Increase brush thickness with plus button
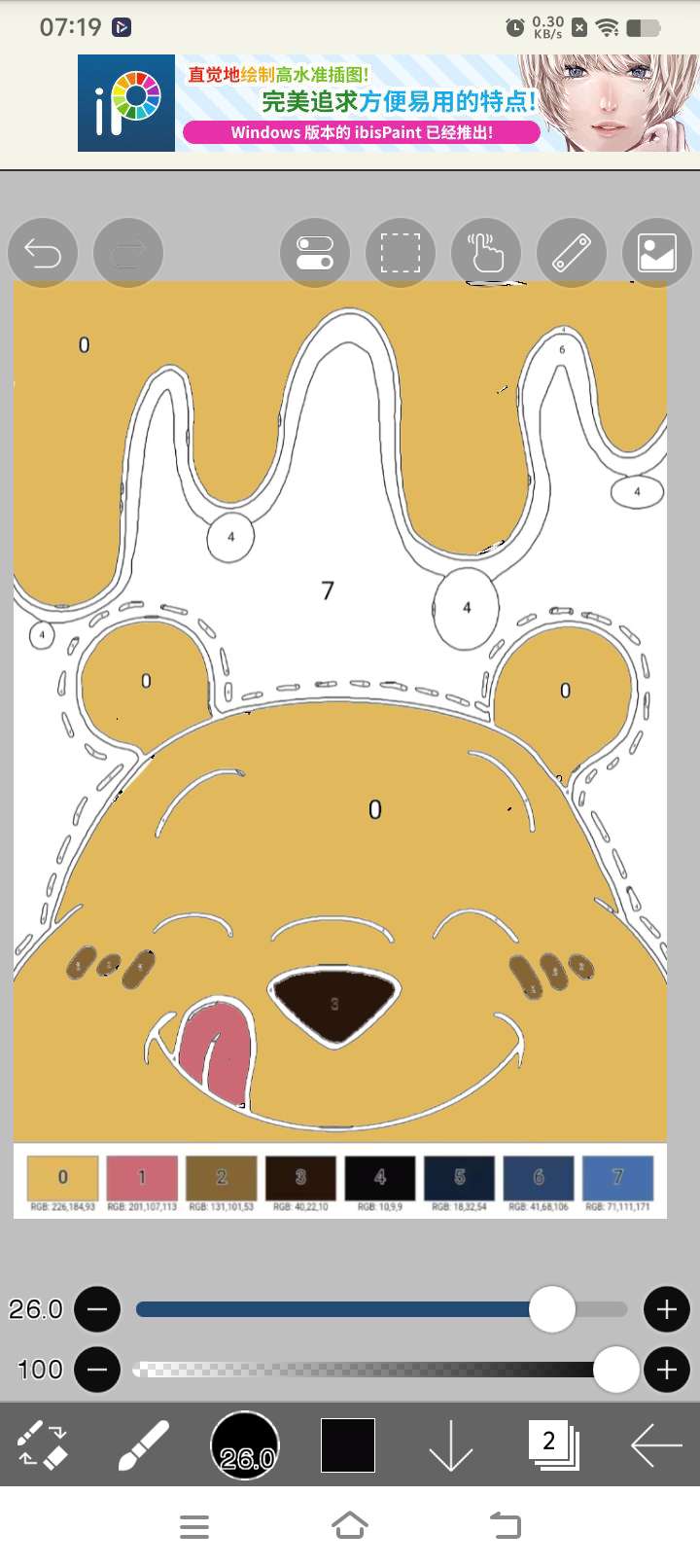Screen dimensions: 700x1568 tap(667, 1309)
